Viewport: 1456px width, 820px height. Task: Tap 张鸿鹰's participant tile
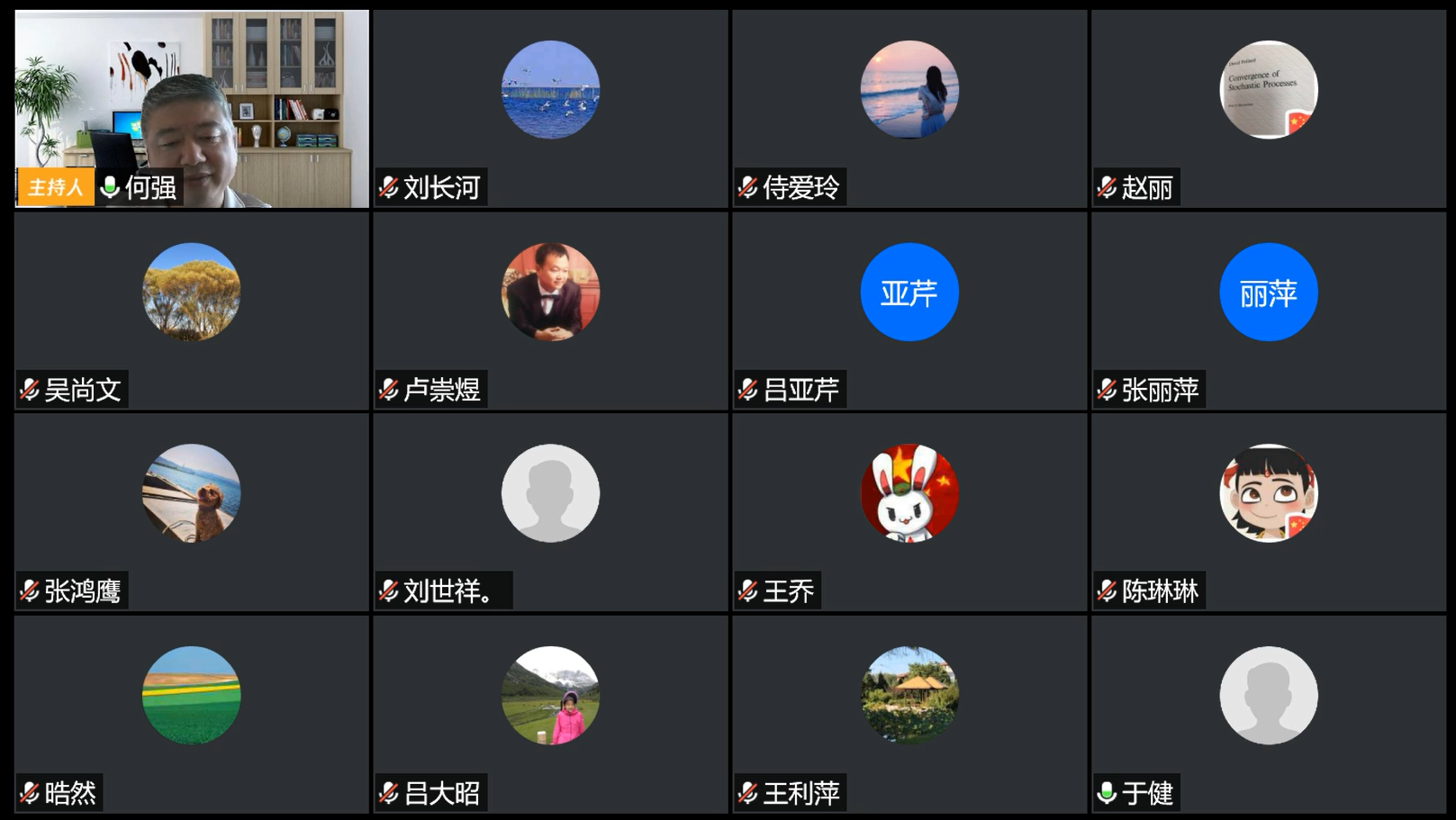click(192, 511)
